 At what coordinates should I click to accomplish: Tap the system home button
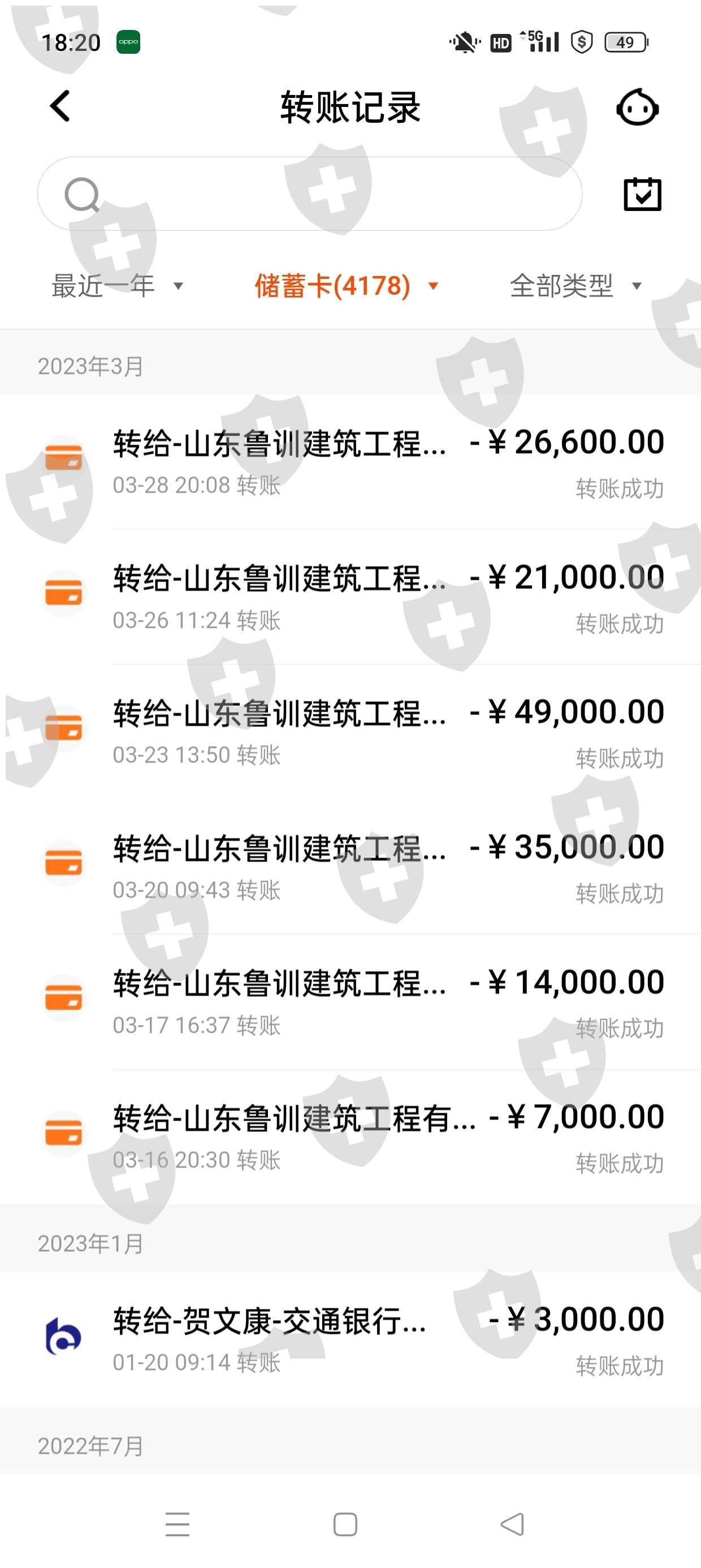coord(345,1524)
